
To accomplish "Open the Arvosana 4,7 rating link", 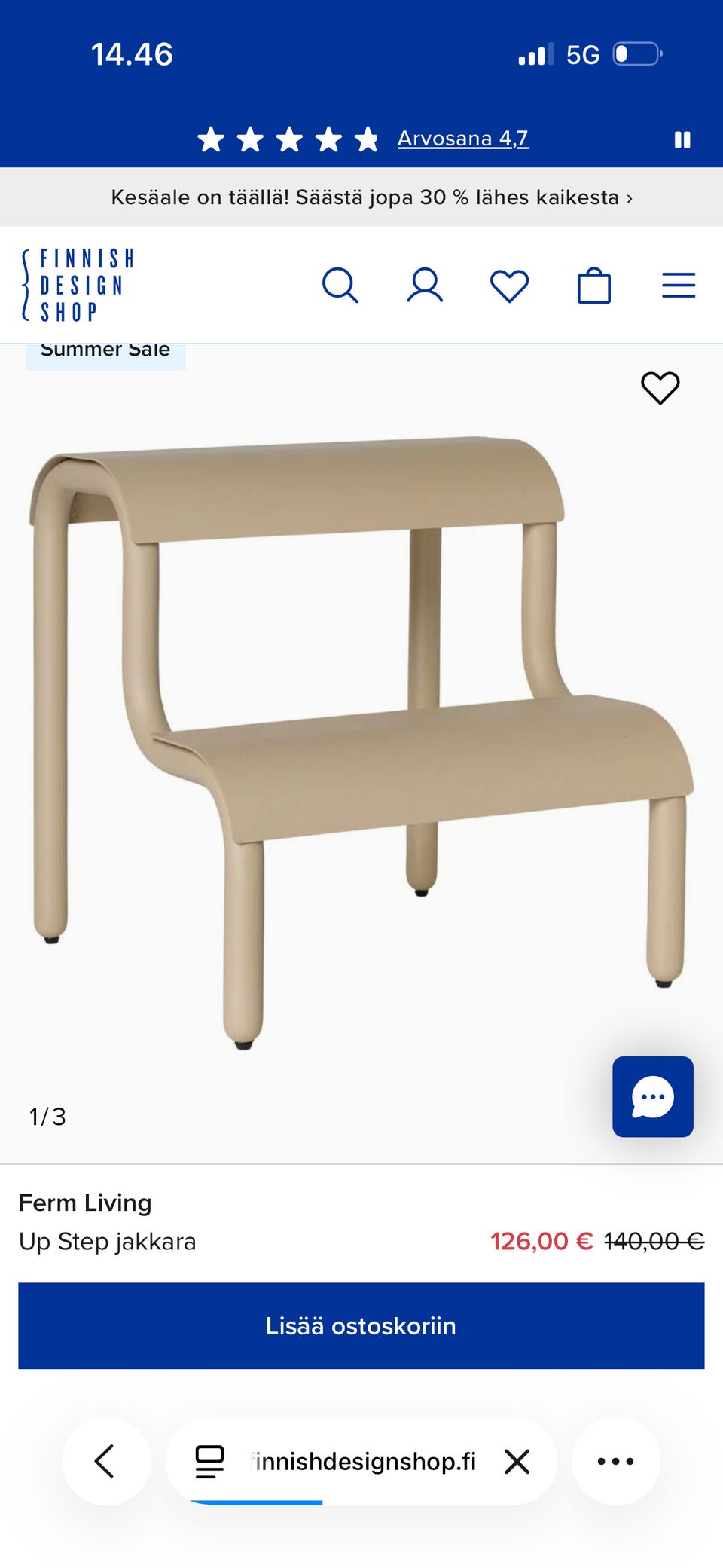I will point(462,139).
